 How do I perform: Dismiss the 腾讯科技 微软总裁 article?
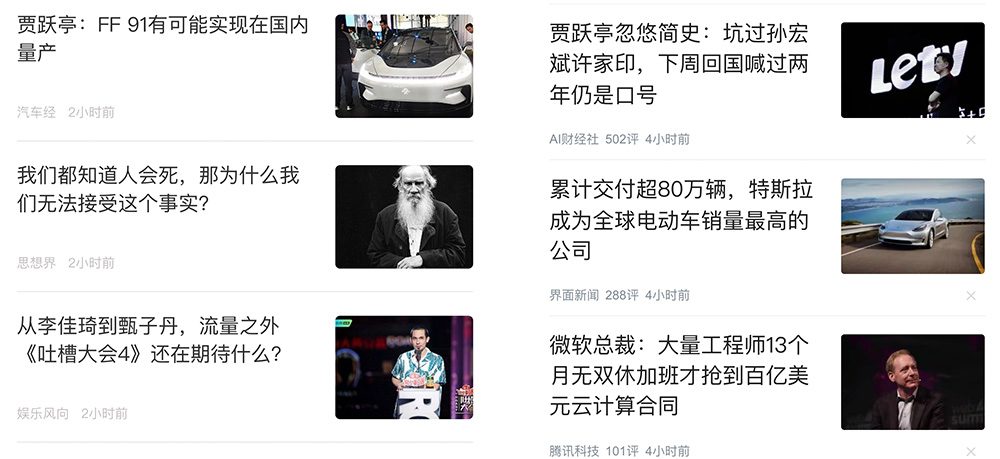[x=971, y=451]
